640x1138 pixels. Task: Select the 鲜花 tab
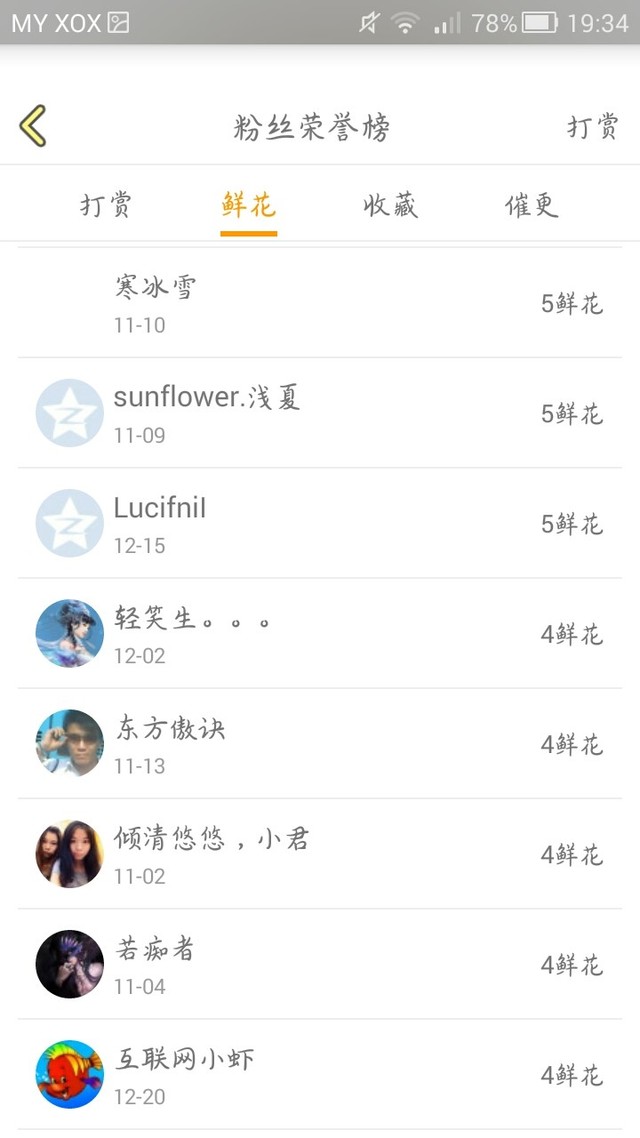pyautogui.click(x=248, y=206)
